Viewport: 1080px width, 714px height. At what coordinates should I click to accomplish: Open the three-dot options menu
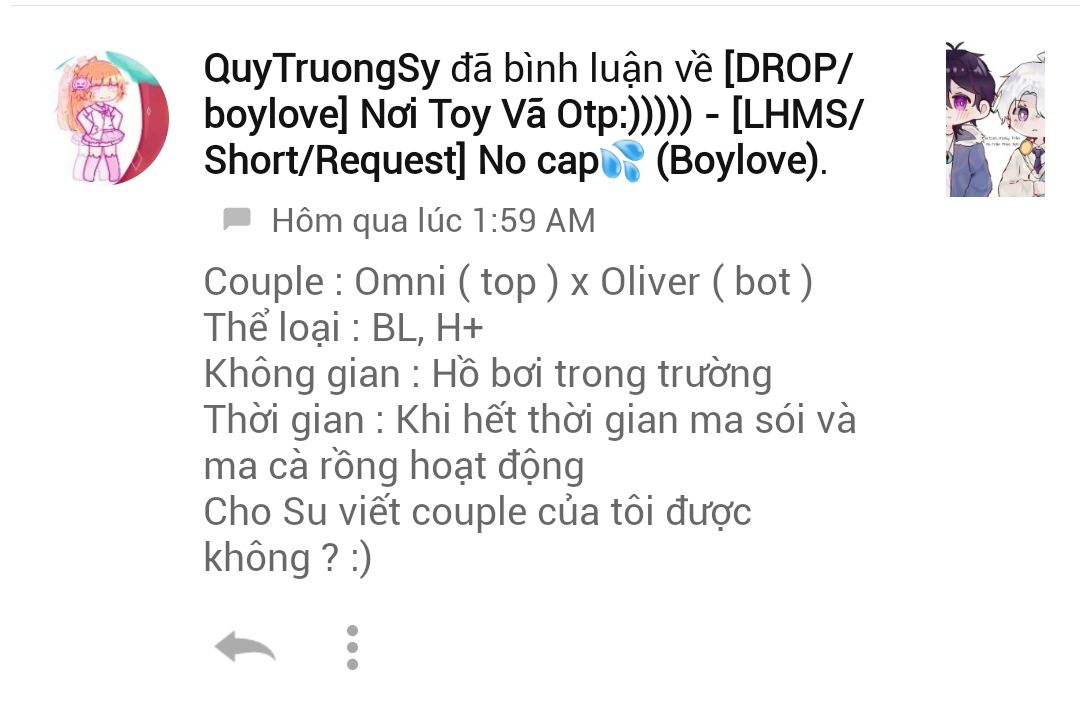pyautogui.click(x=352, y=647)
